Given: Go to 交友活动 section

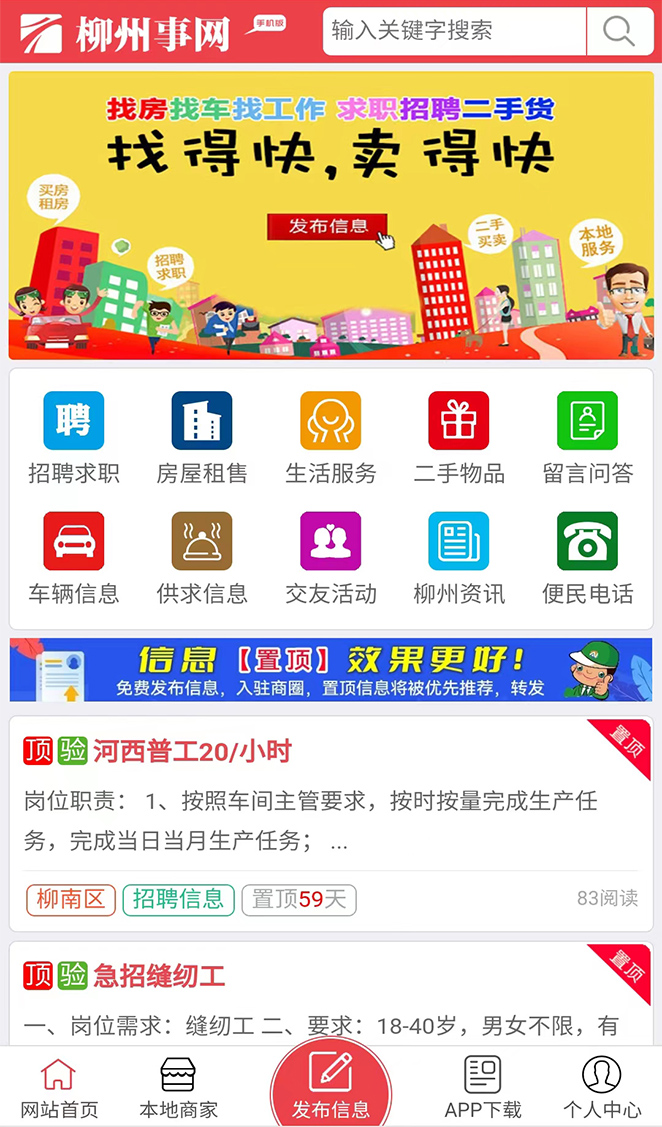Looking at the screenshot, I should click(331, 558).
